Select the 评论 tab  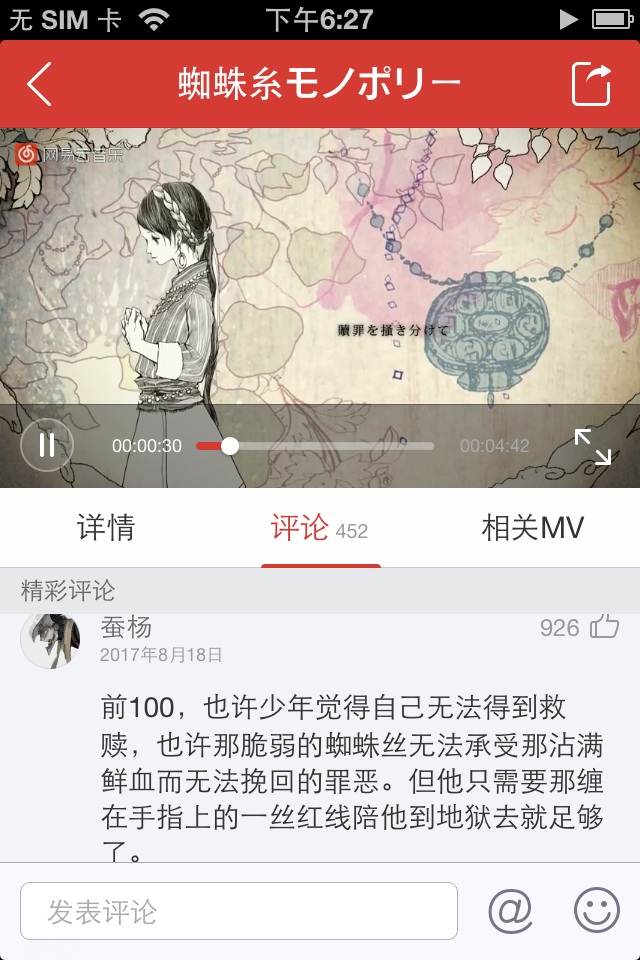(x=319, y=528)
